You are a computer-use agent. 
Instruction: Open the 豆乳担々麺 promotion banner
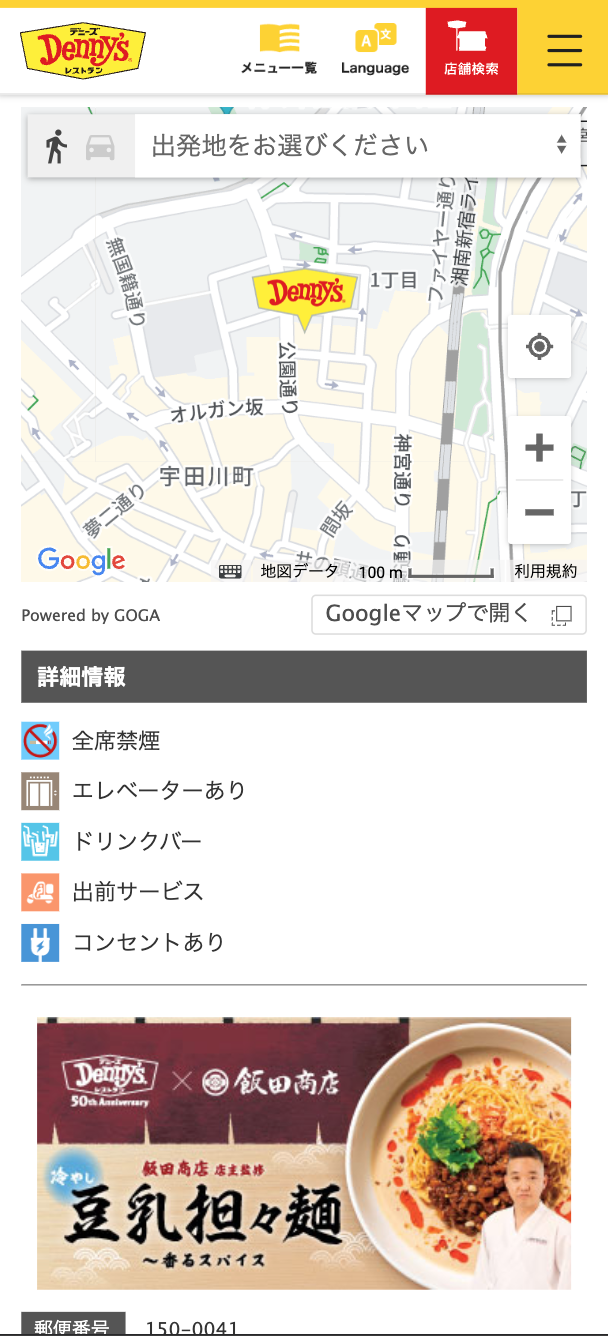pos(304,1153)
